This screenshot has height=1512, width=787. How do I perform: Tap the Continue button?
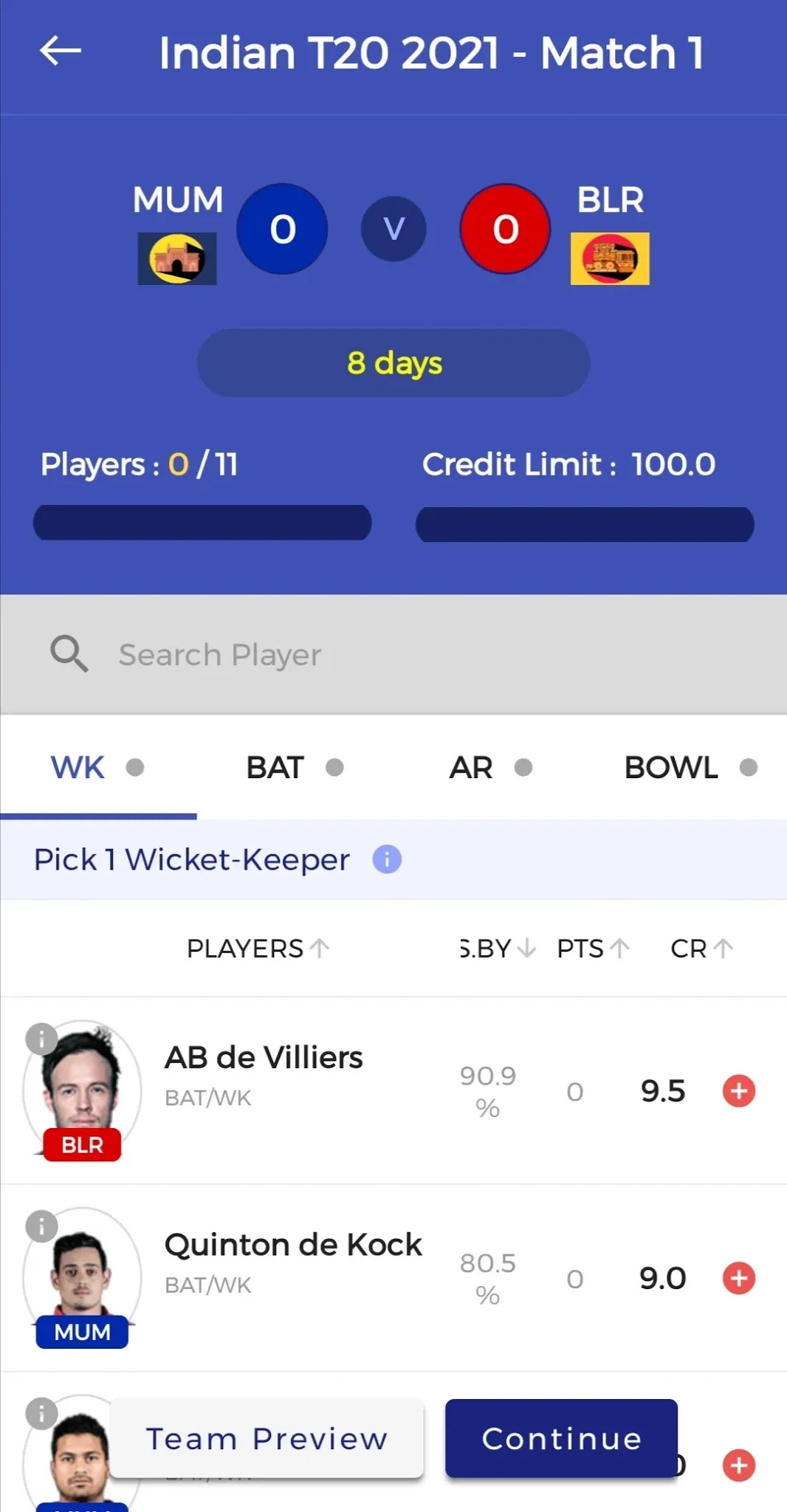561,1438
